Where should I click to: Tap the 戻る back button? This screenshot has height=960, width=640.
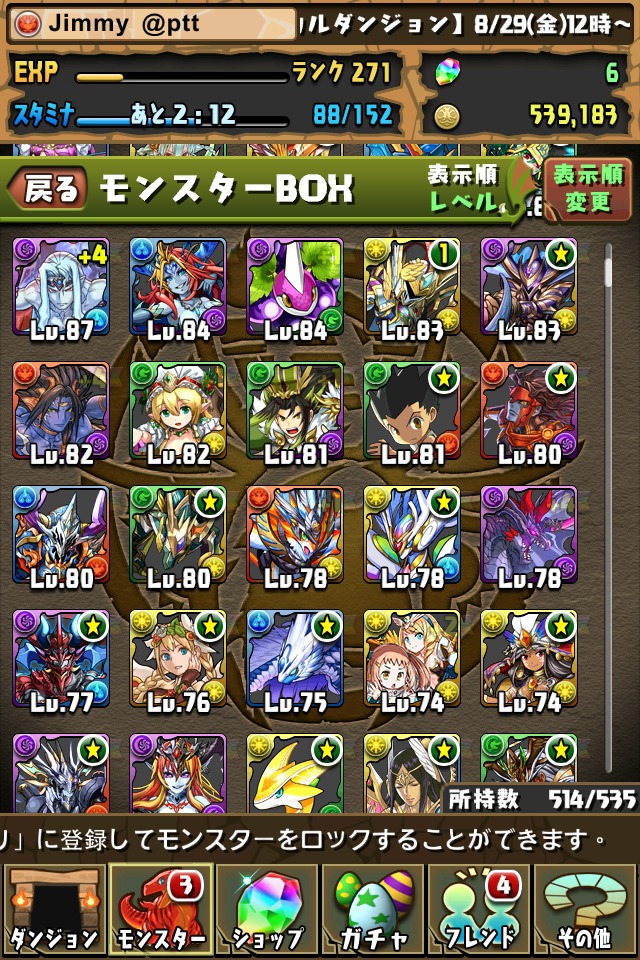(x=48, y=189)
